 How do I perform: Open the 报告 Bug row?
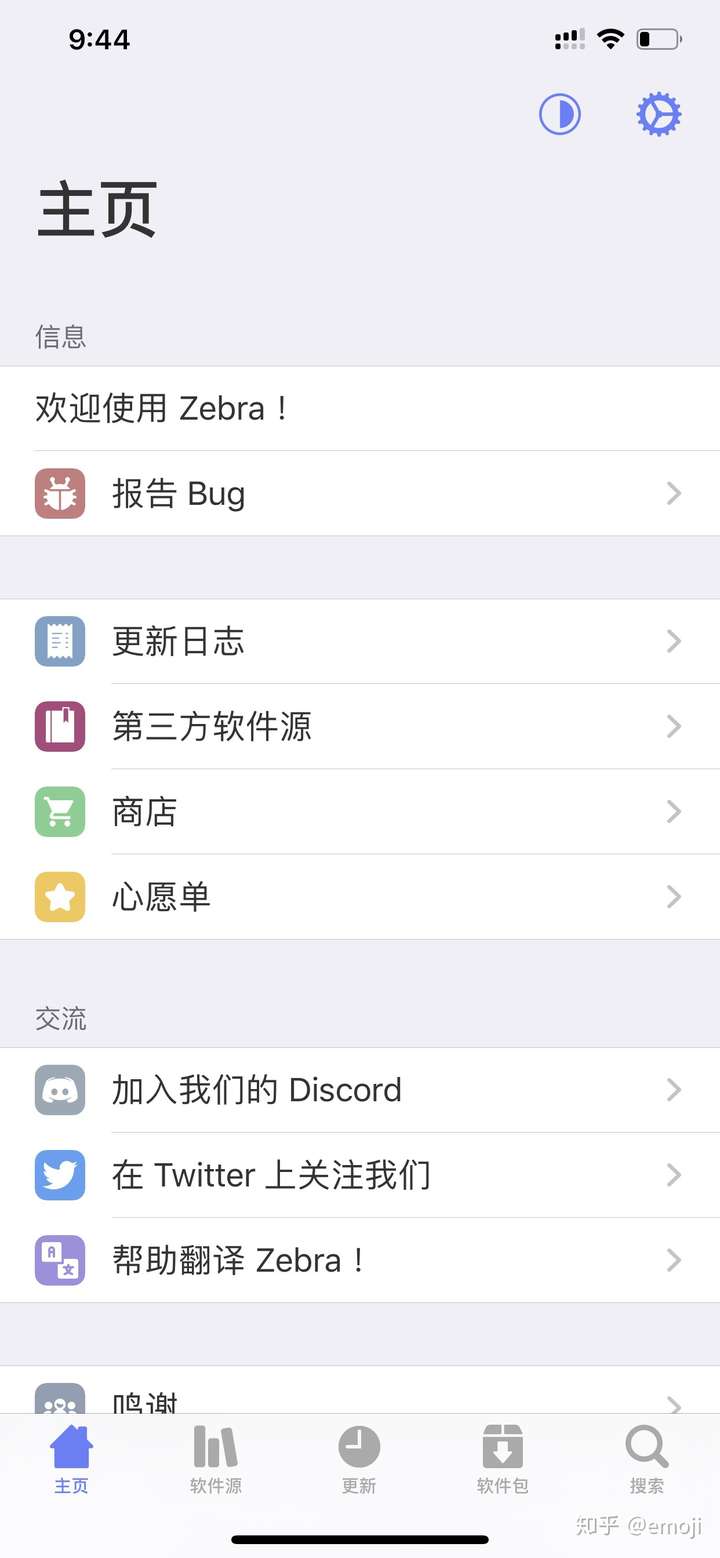click(360, 493)
